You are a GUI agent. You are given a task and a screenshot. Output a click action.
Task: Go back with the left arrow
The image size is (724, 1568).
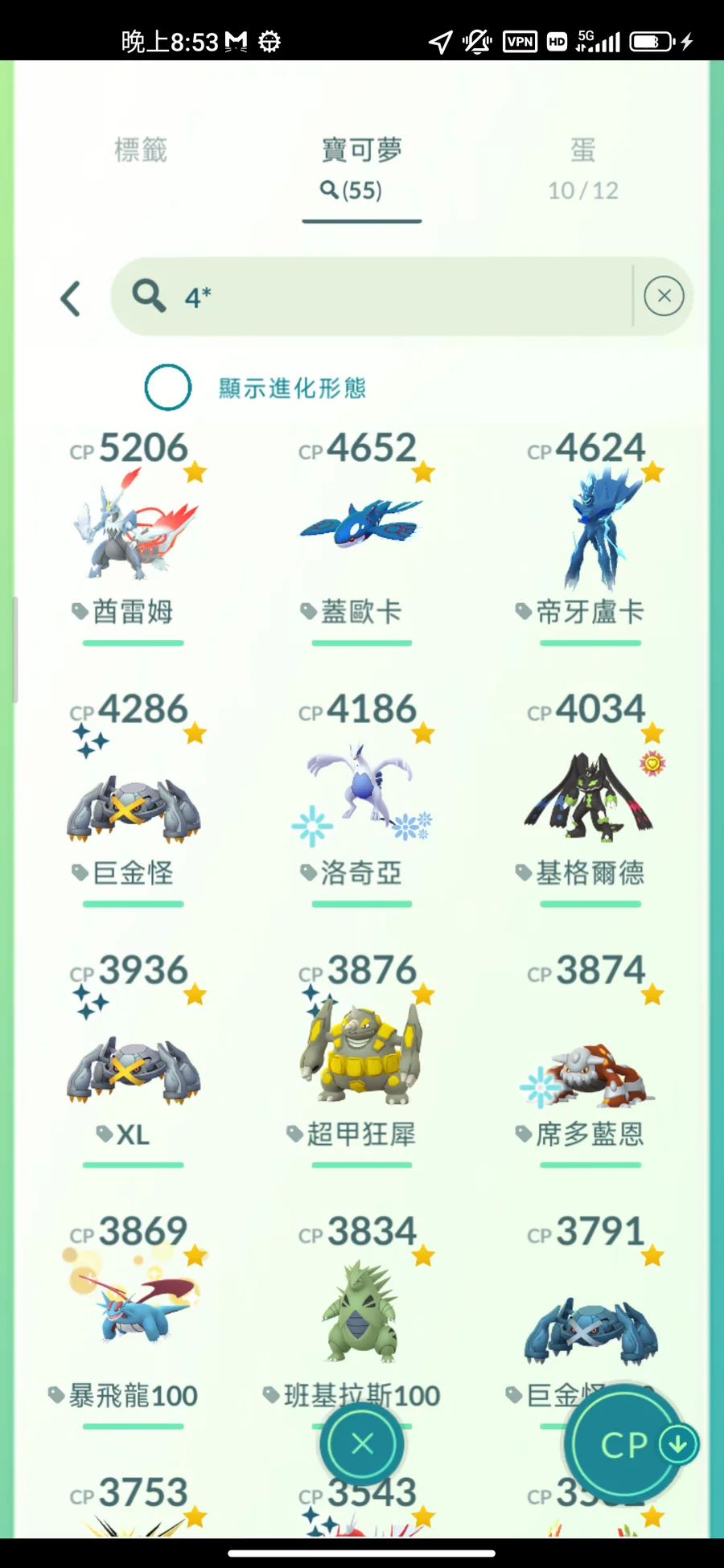[71, 298]
